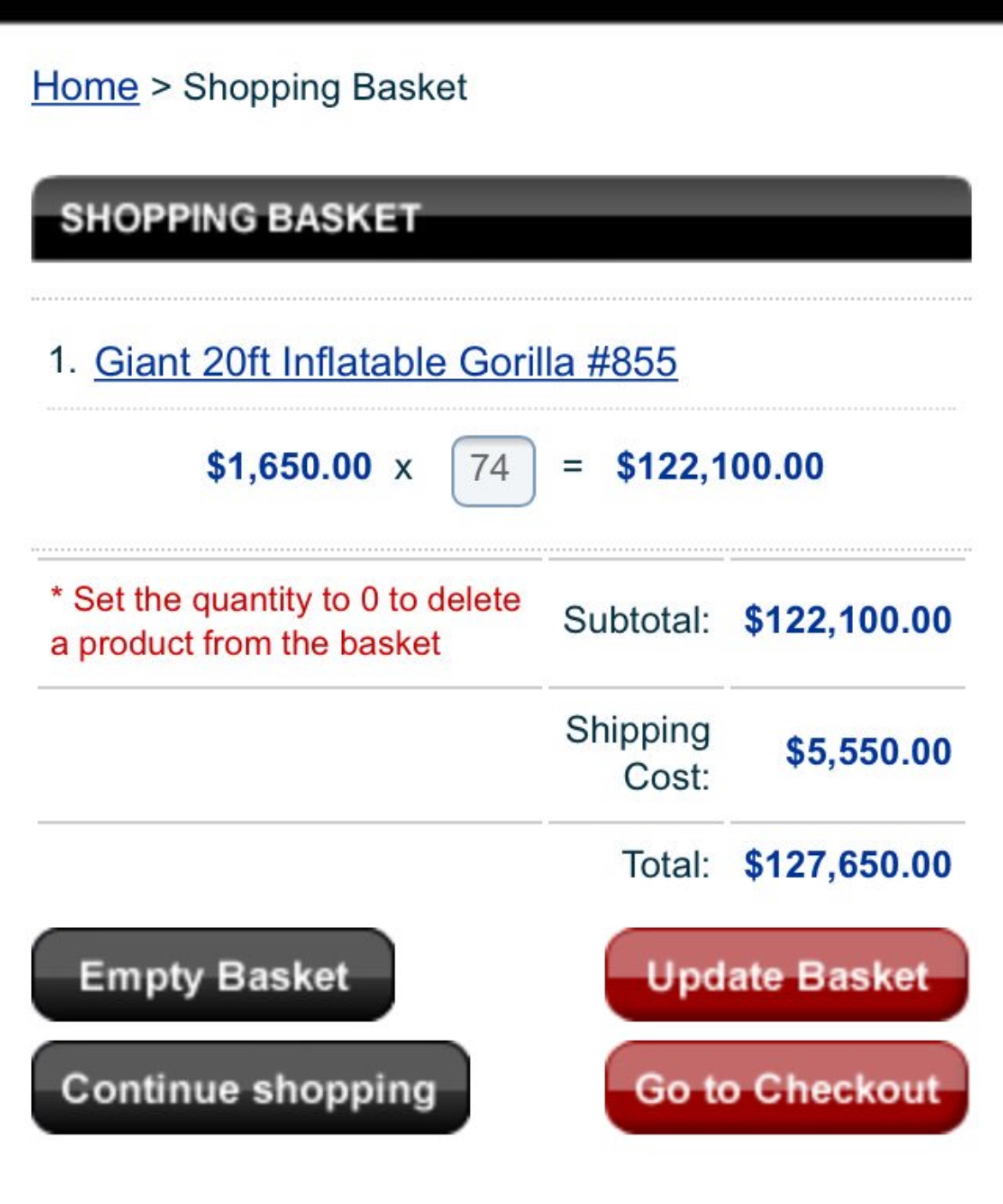Tap Update Basket
This screenshot has width=1003, height=1204.
[x=786, y=975]
